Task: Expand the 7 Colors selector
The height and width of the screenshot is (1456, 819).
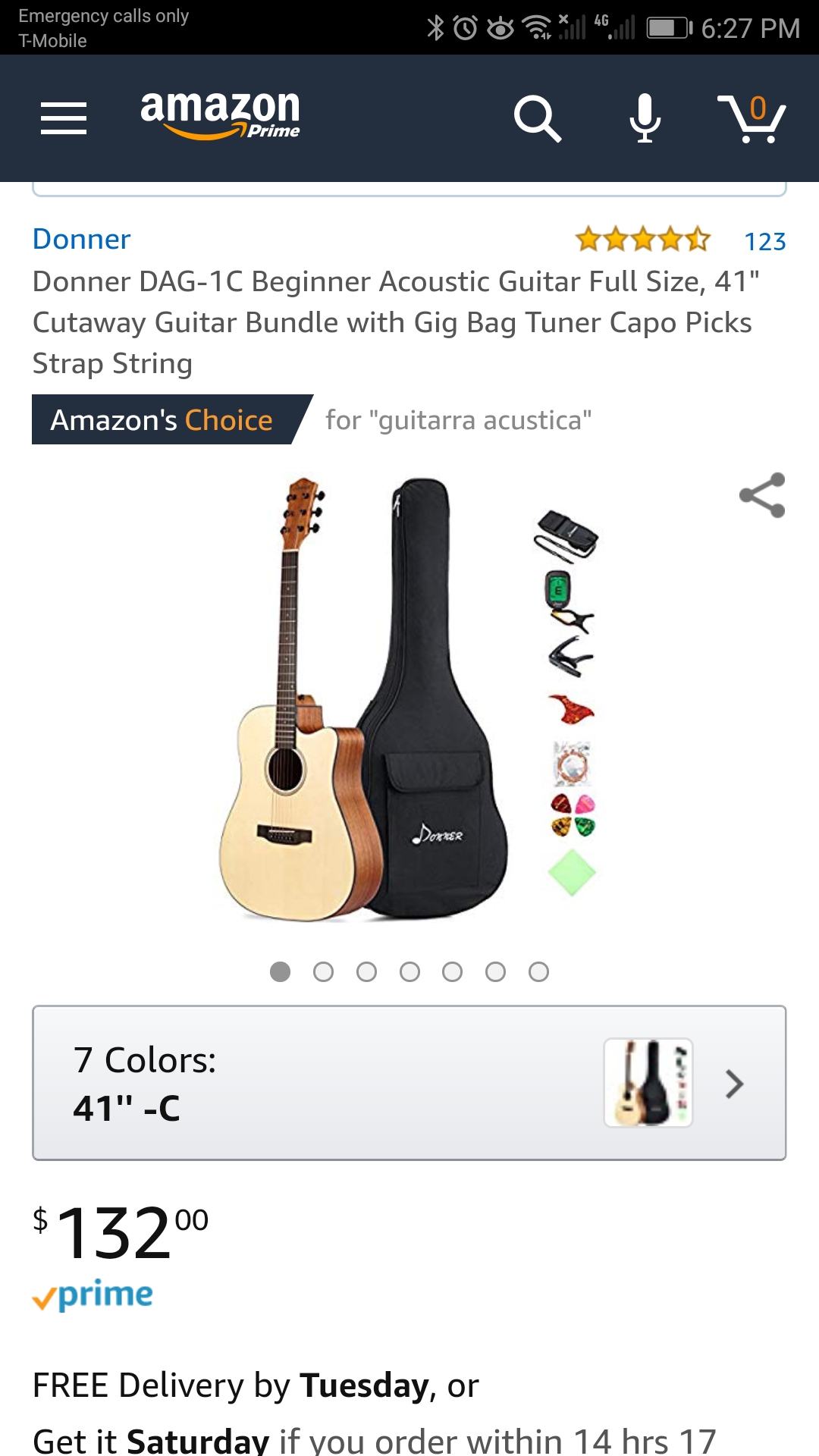Action: tap(409, 1083)
